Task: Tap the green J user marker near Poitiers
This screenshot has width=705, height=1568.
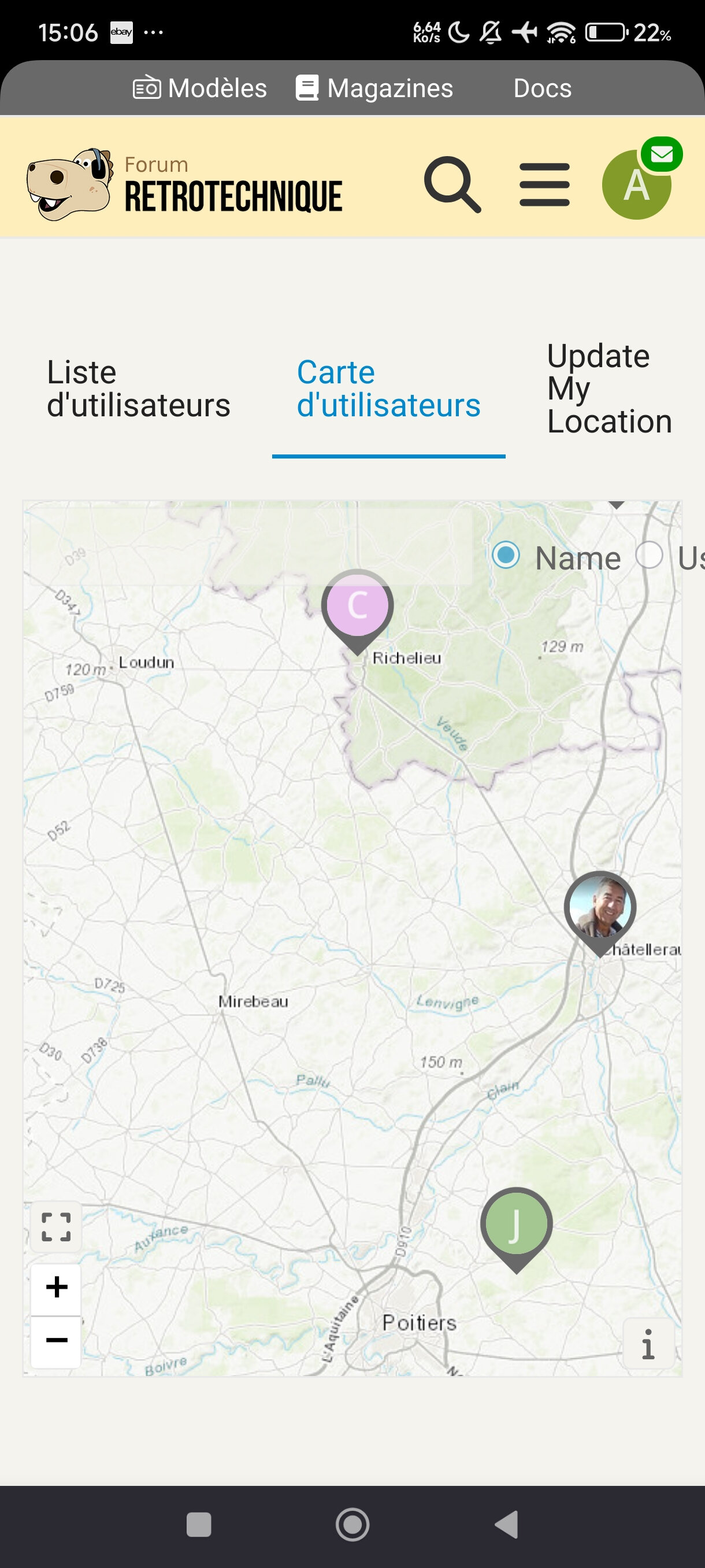Action: pyautogui.click(x=517, y=1224)
